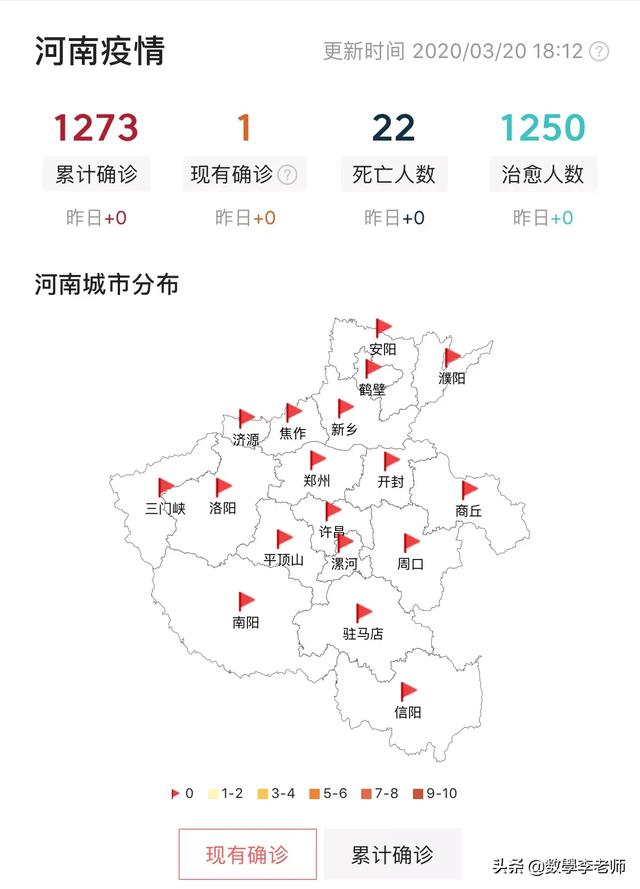
Task: Select 洛阳 on the distribution map
Action: [223, 498]
